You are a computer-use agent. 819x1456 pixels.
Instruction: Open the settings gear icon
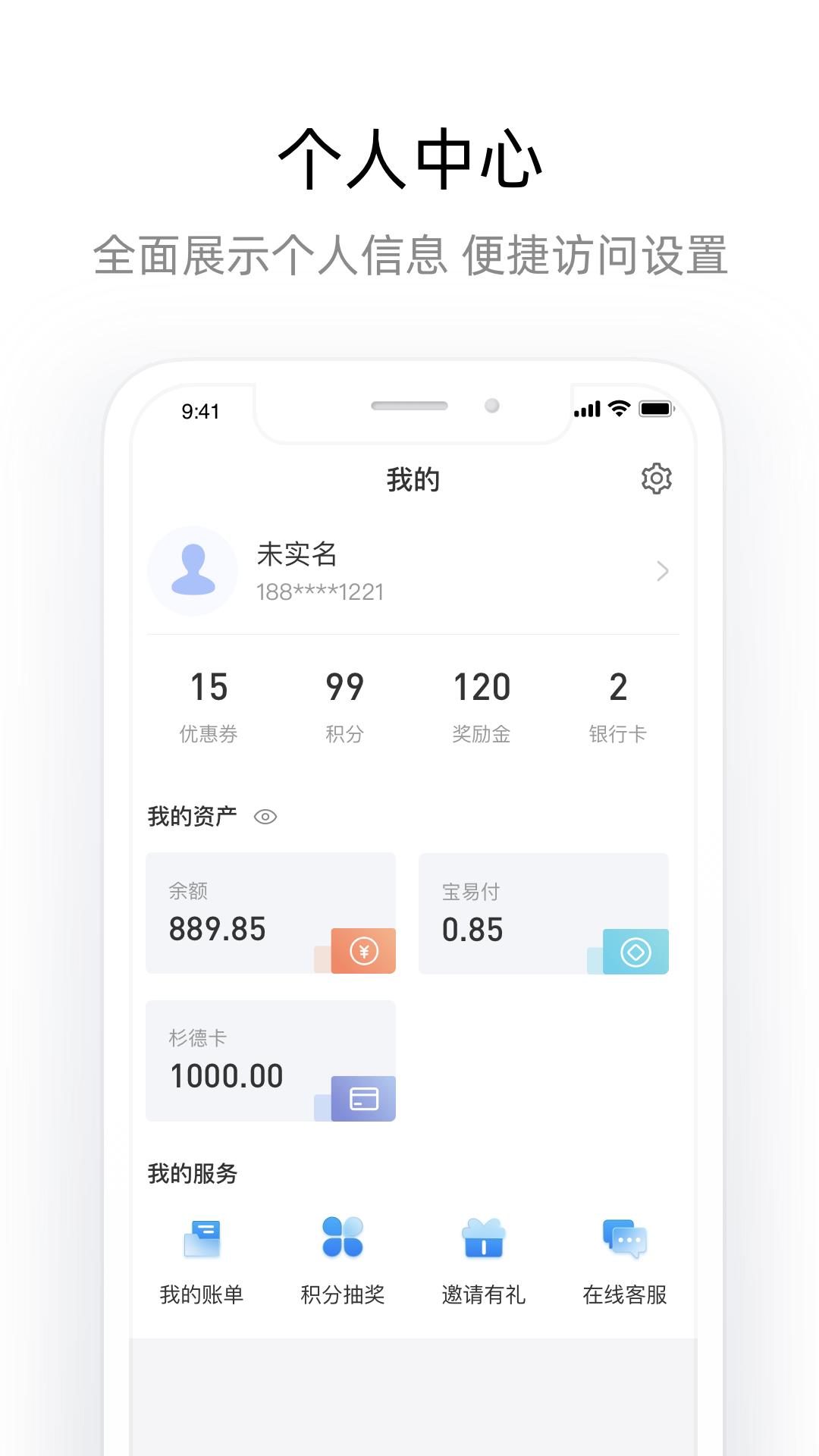point(657,477)
